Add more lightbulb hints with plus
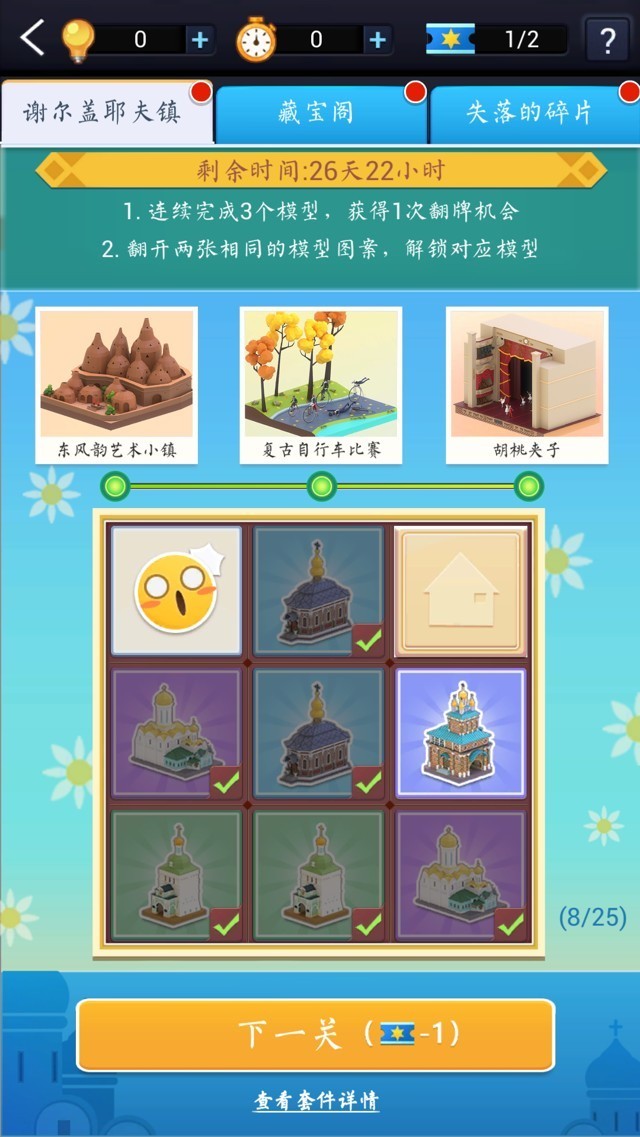Screen dimensions: 640x1137 point(200,40)
